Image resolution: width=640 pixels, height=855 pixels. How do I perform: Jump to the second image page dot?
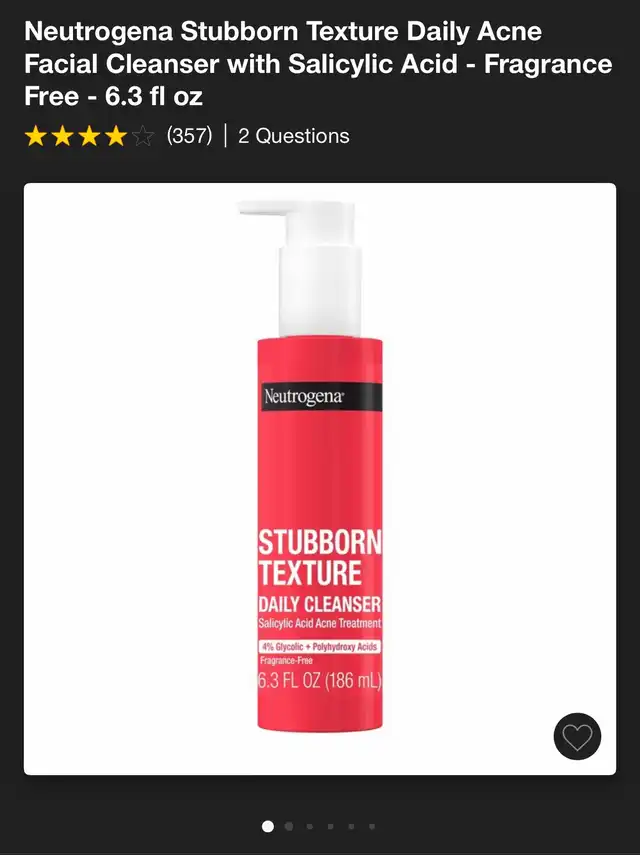pos(289,827)
